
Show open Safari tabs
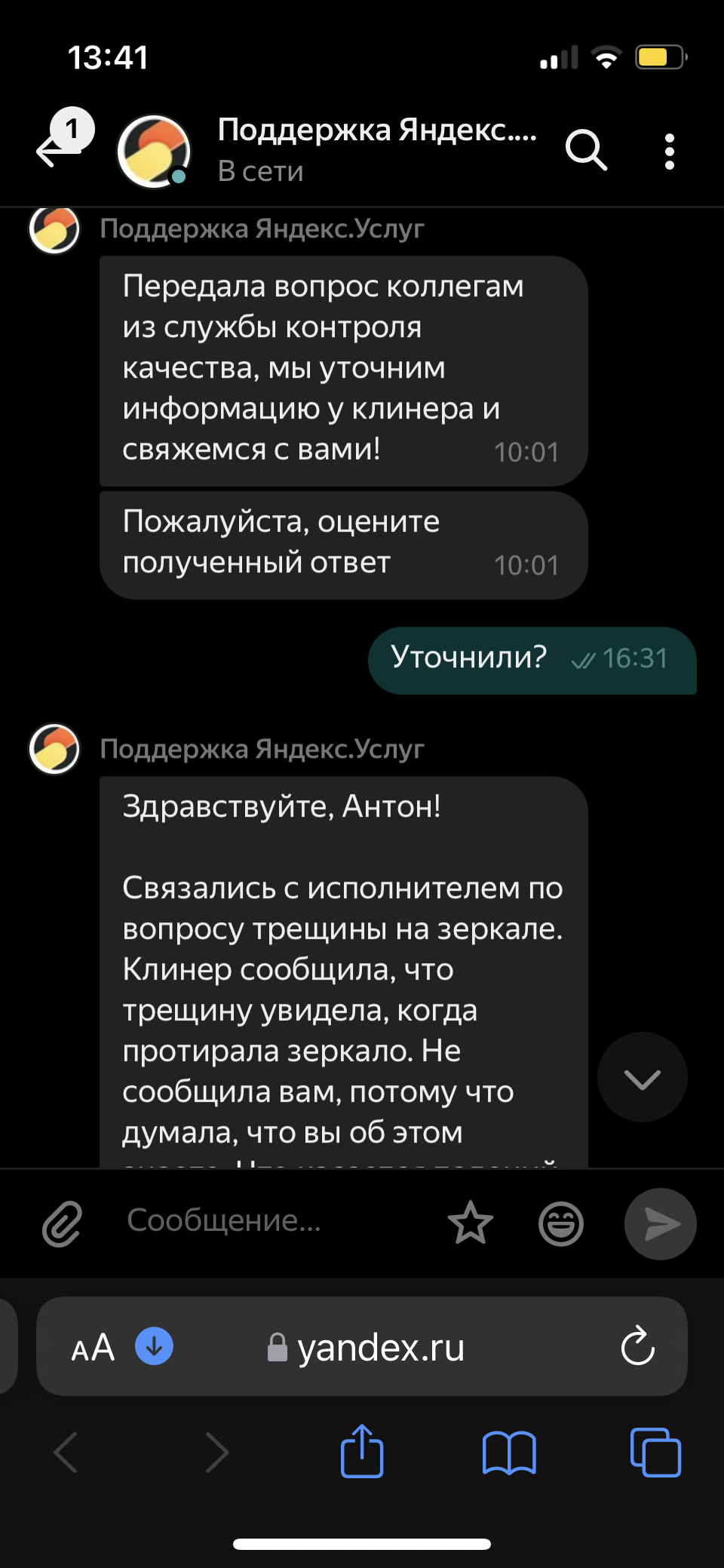click(655, 1452)
